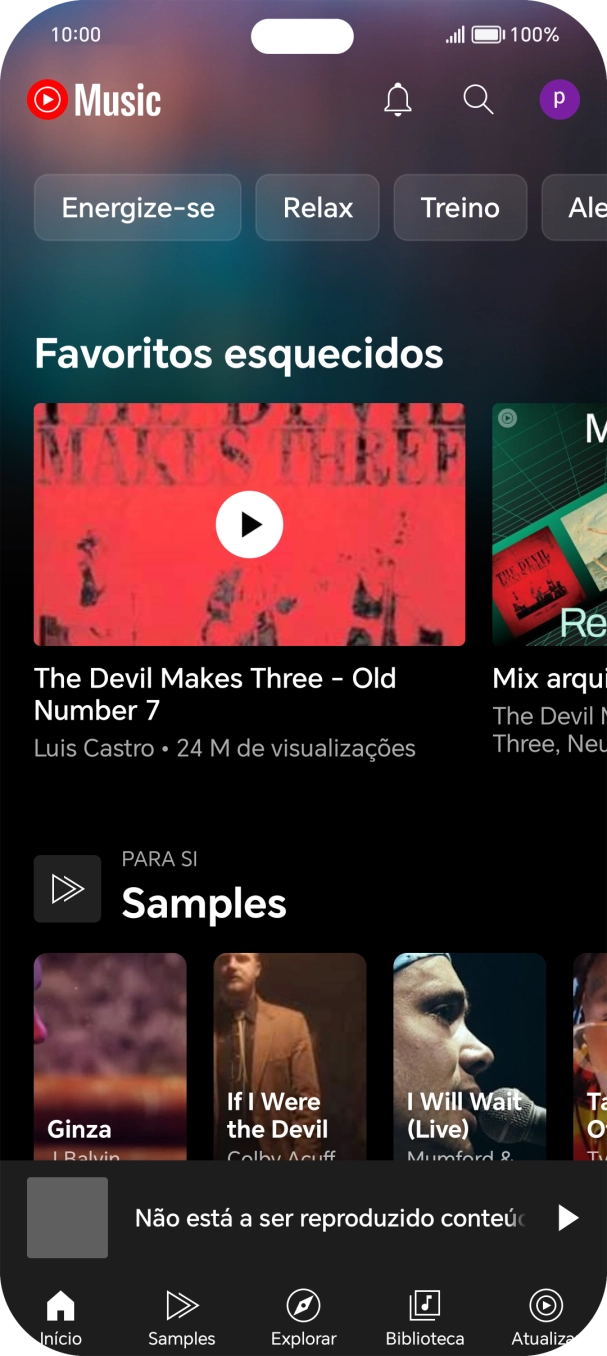Select the Relax chip

tap(318, 208)
